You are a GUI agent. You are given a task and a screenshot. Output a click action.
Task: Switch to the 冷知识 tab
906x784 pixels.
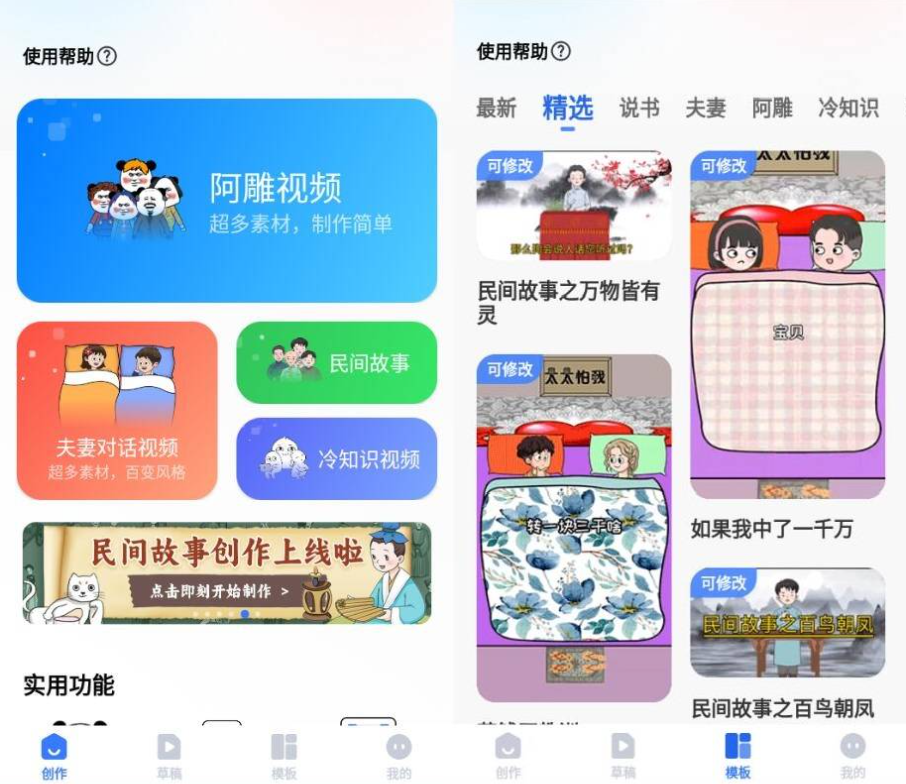click(848, 108)
